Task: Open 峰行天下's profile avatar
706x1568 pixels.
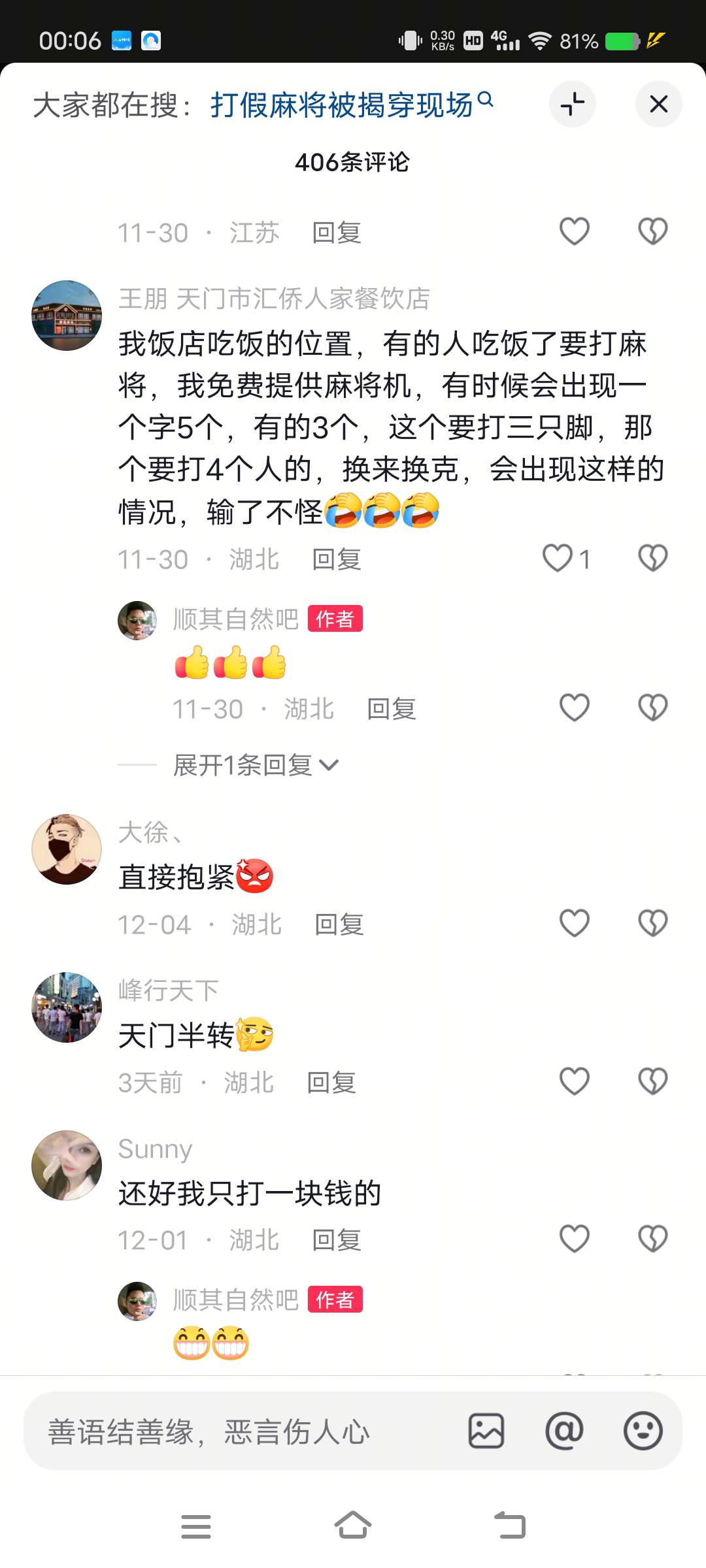Action: click(67, 1007)
